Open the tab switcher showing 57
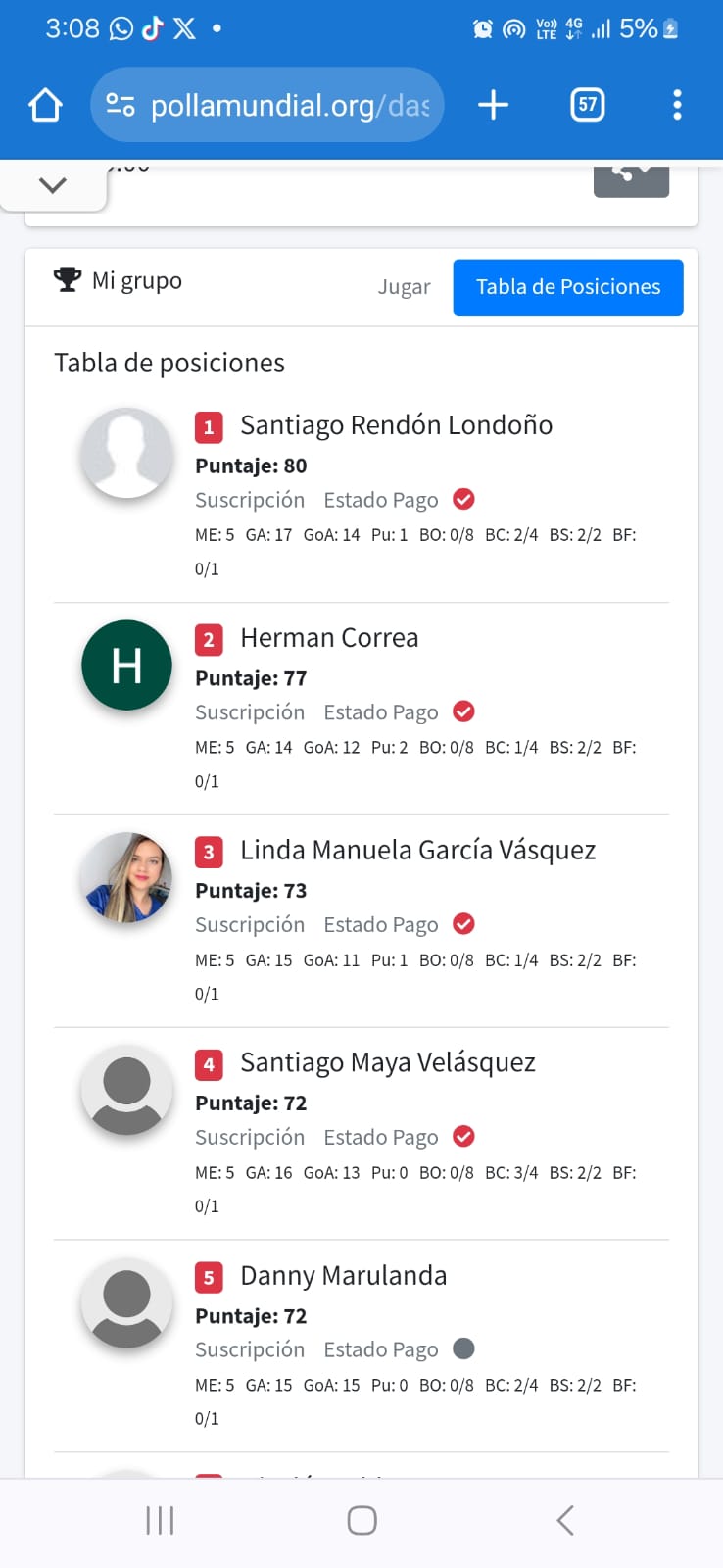The height and width of the screenshot is (1568, 723). pyautogui.click(x=587, y=105)
